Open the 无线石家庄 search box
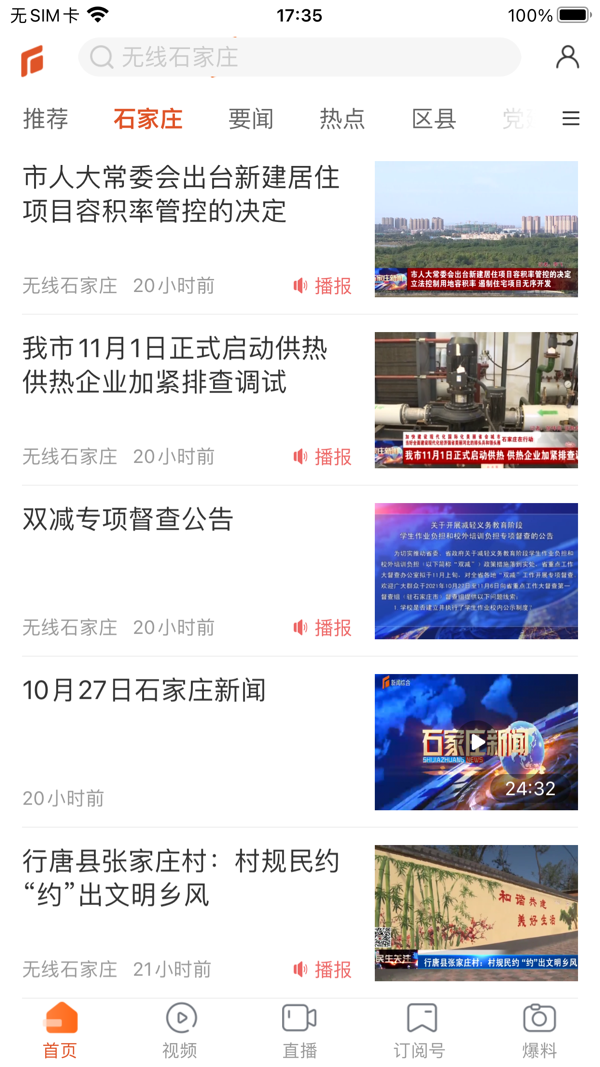This screenshot has width=600, height=1067. pos(299,57)
